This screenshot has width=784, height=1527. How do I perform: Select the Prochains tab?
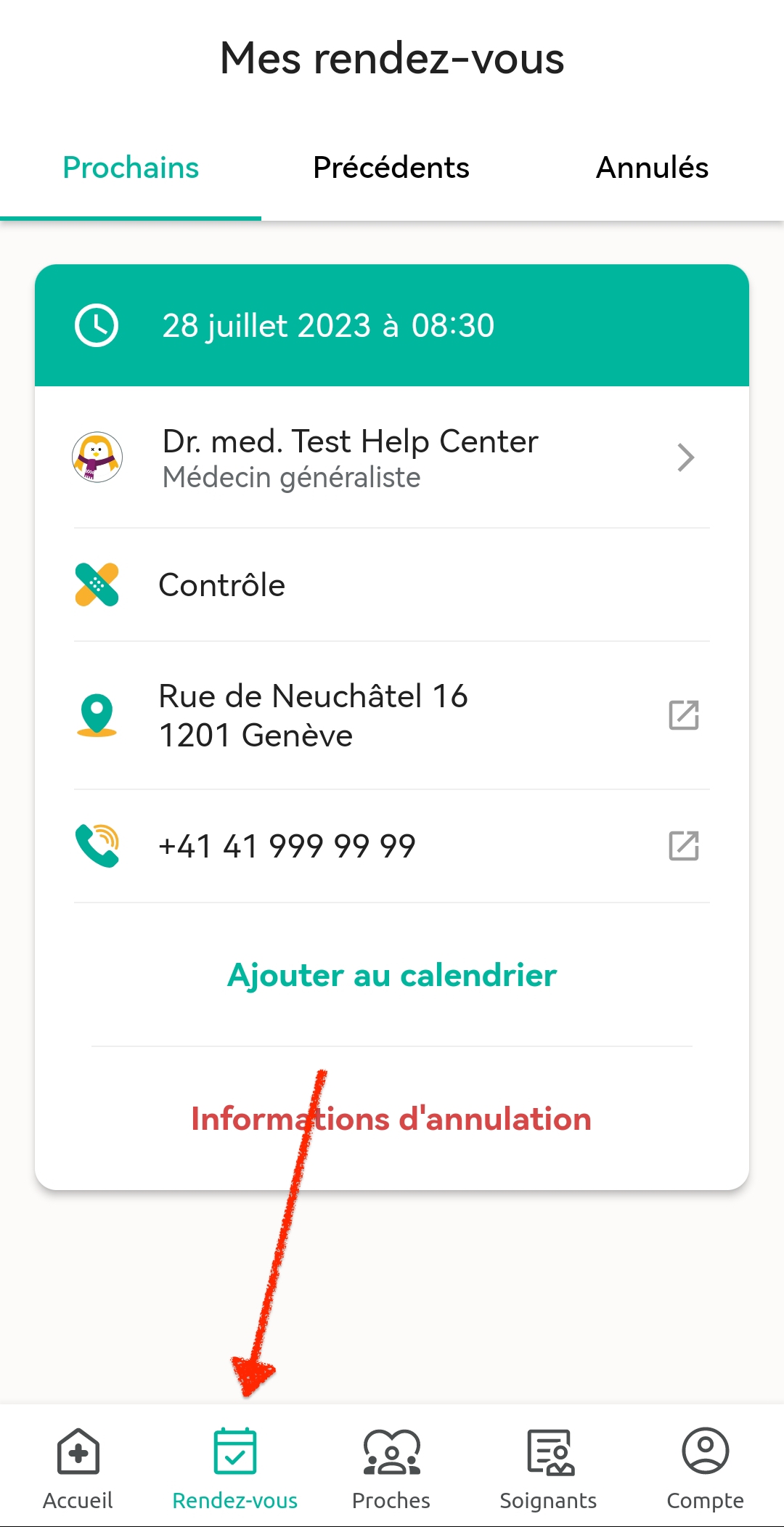(x=129, y=167)
